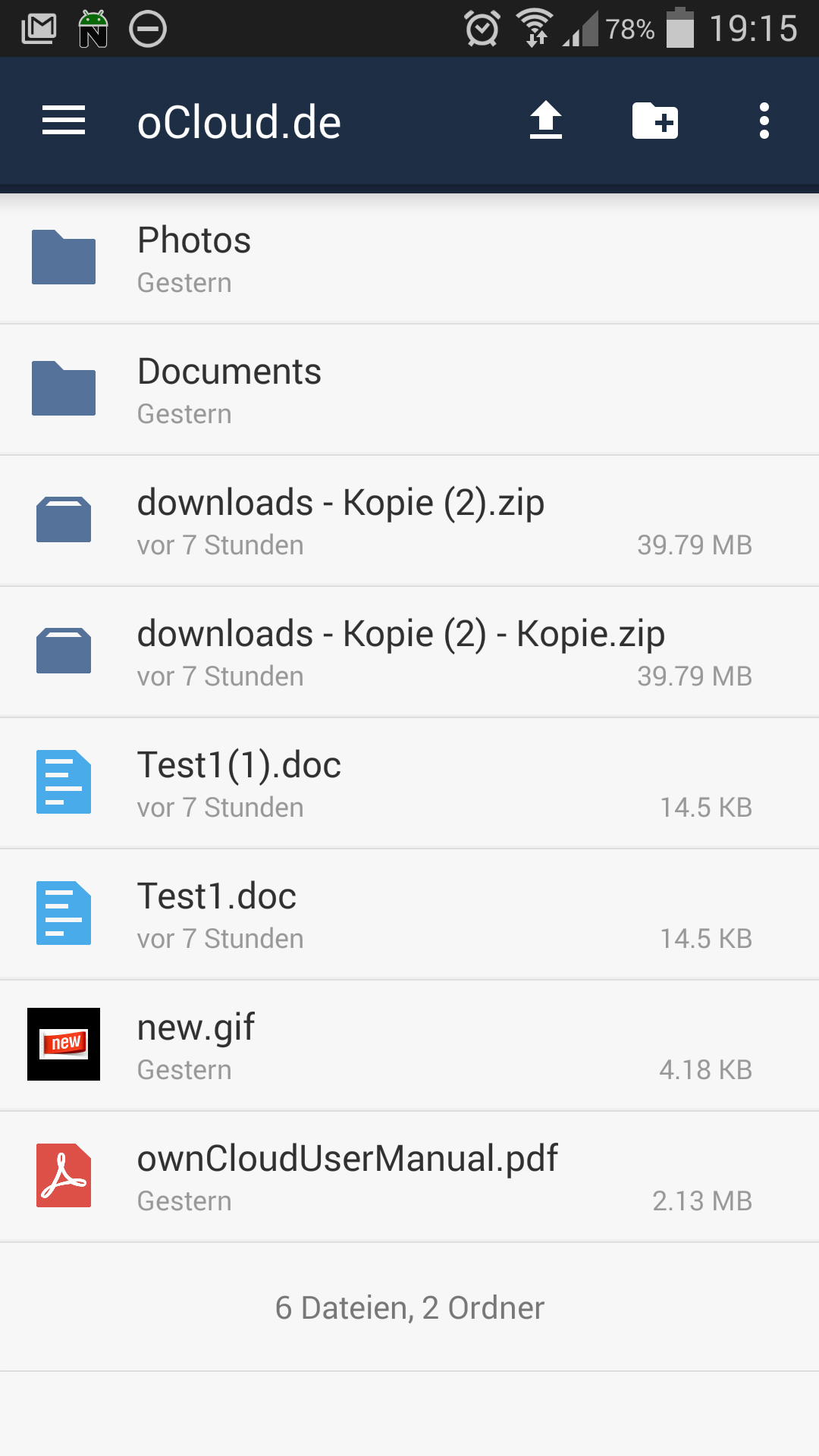Open the overflow menu with three dots

[763, 120]
